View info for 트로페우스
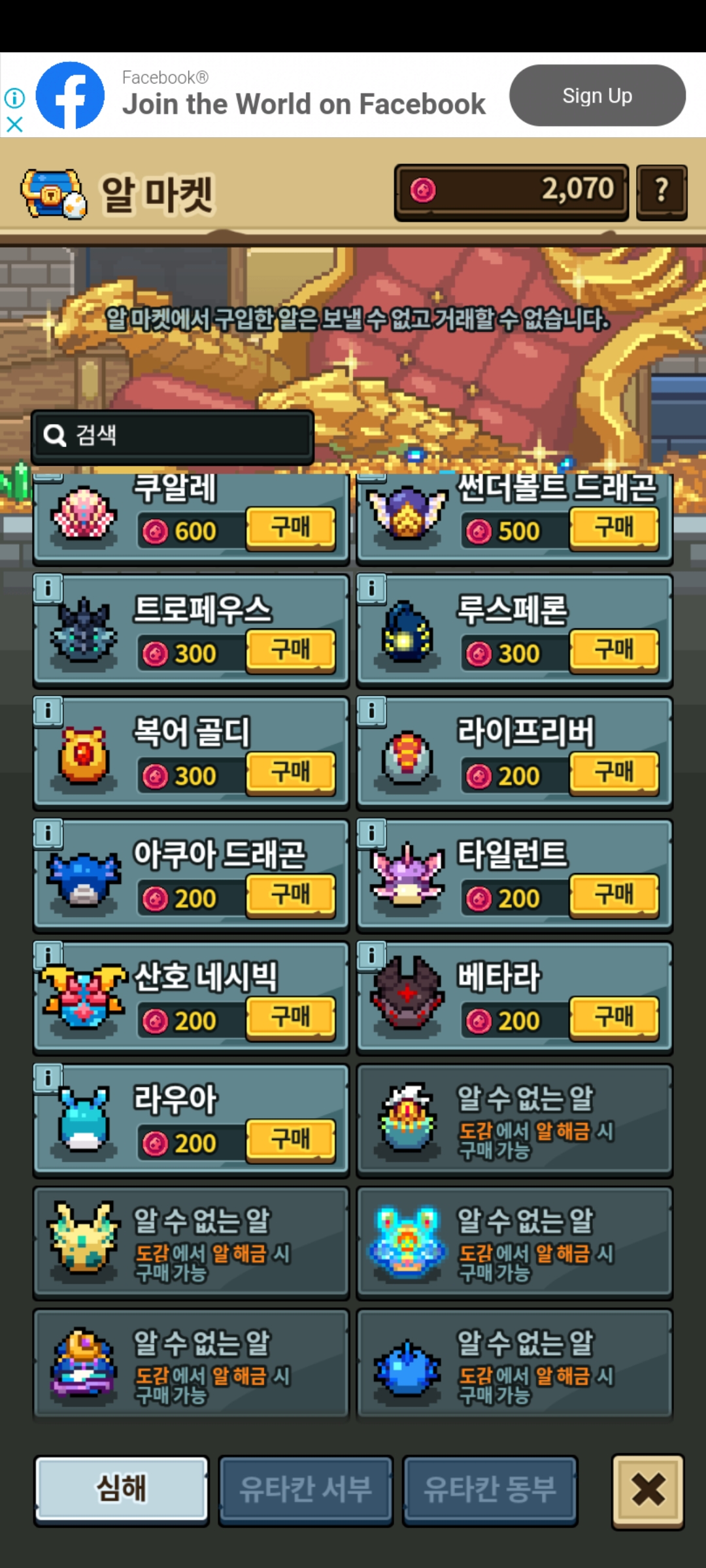The height and width of the screenshot is (1568, 706). point(48,589)
